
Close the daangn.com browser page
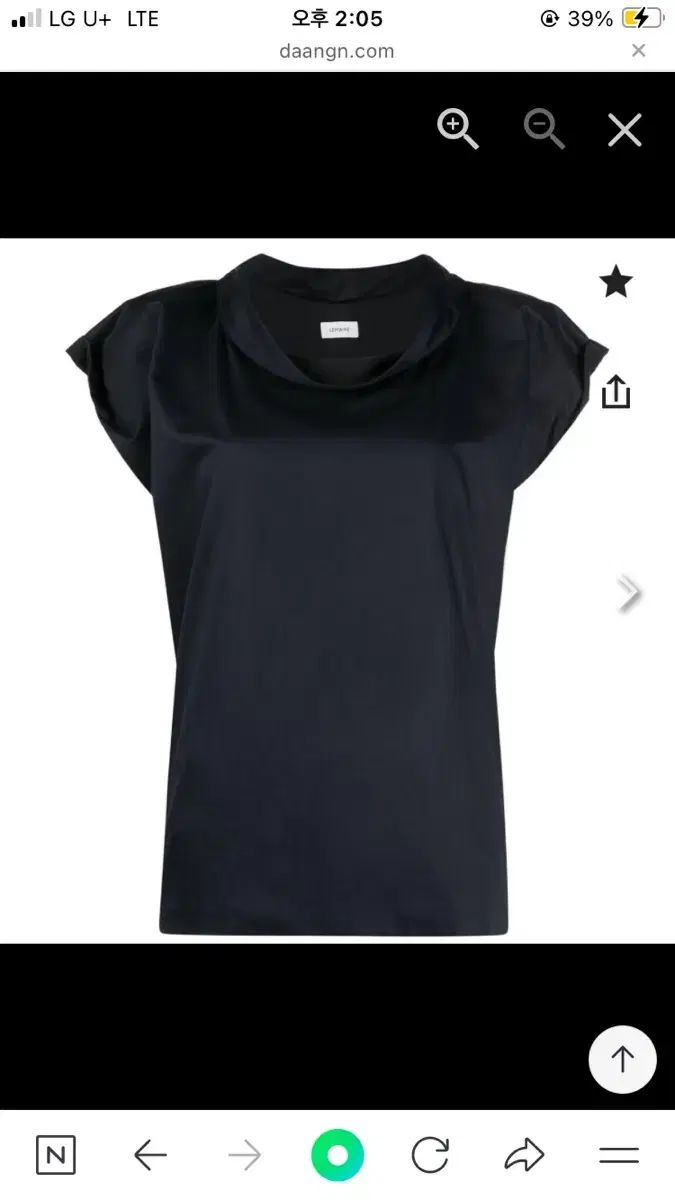[x=638, y=51]
